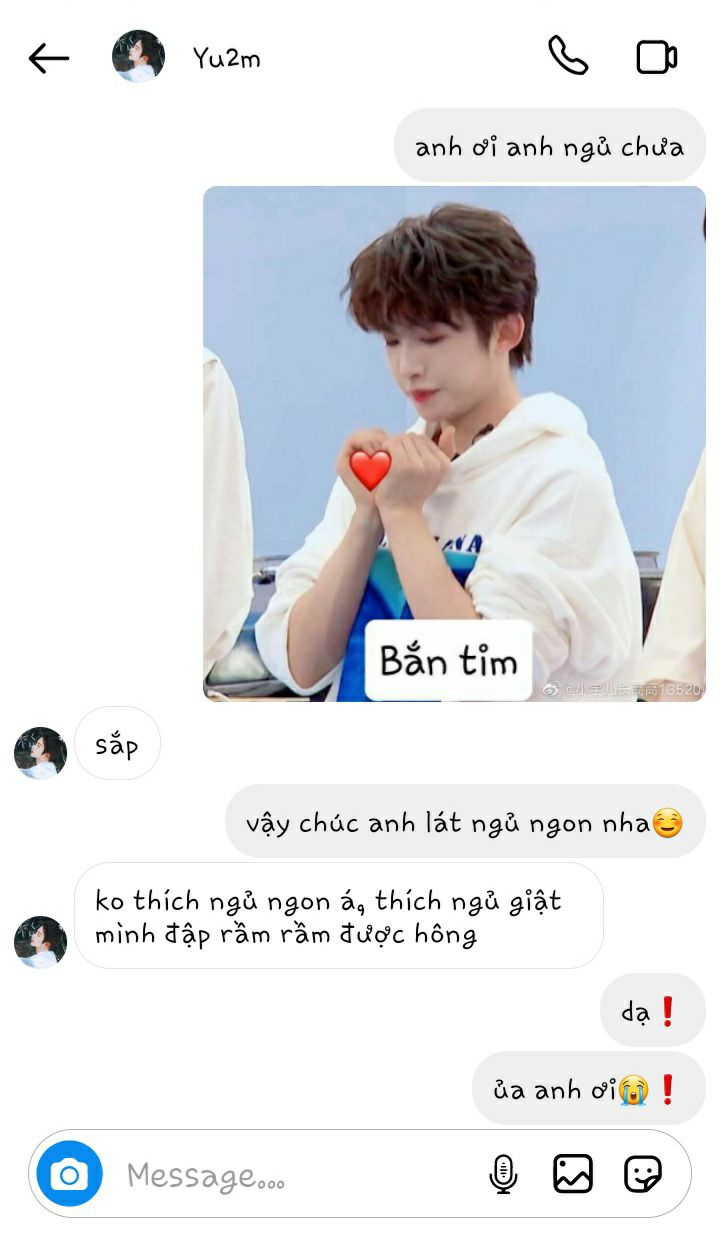Screen dimensions: 720x1246
Task: Open the camera from message bar
Action: click(x=69, y=1174)
